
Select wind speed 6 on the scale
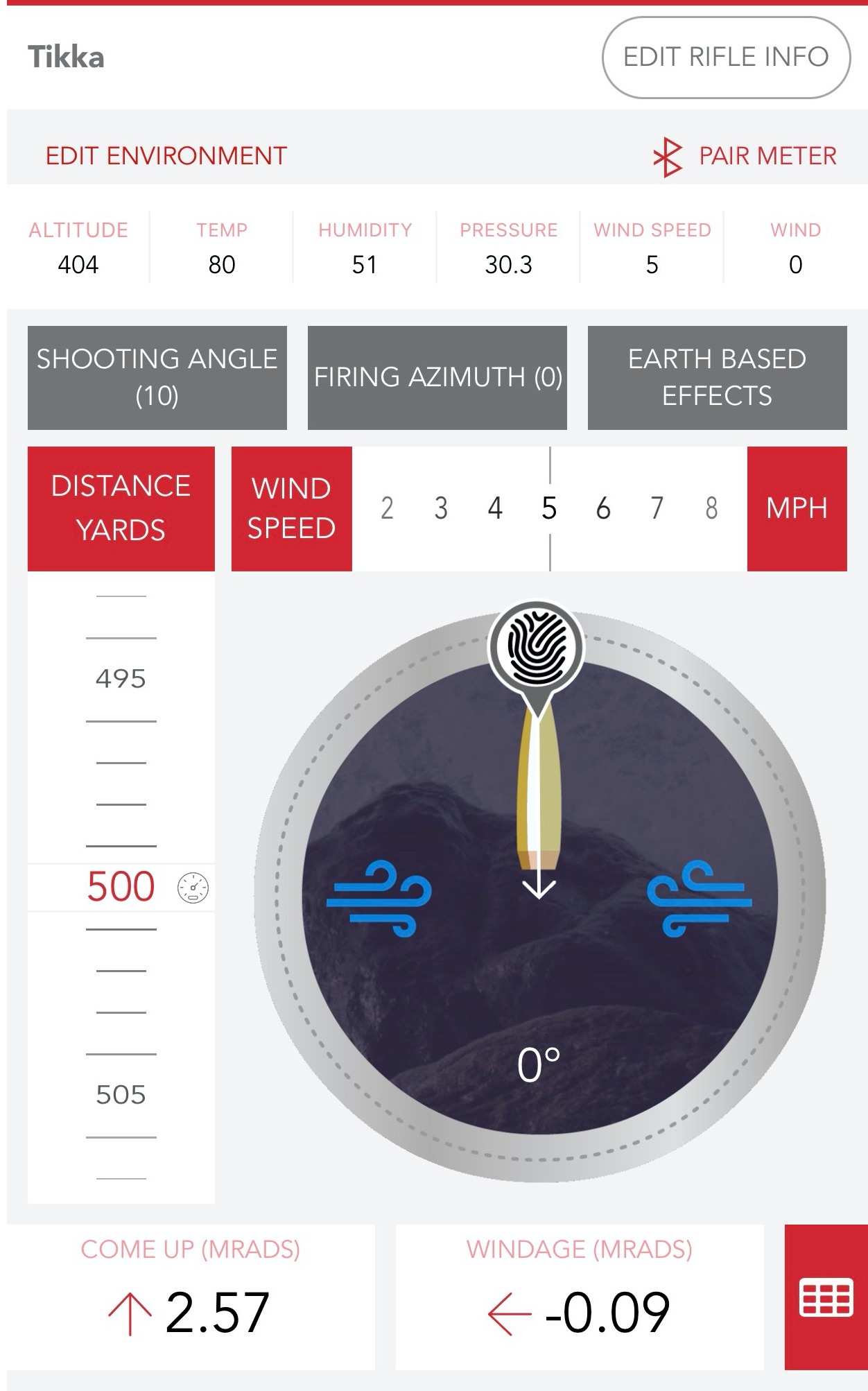click(x=603, y=508)
